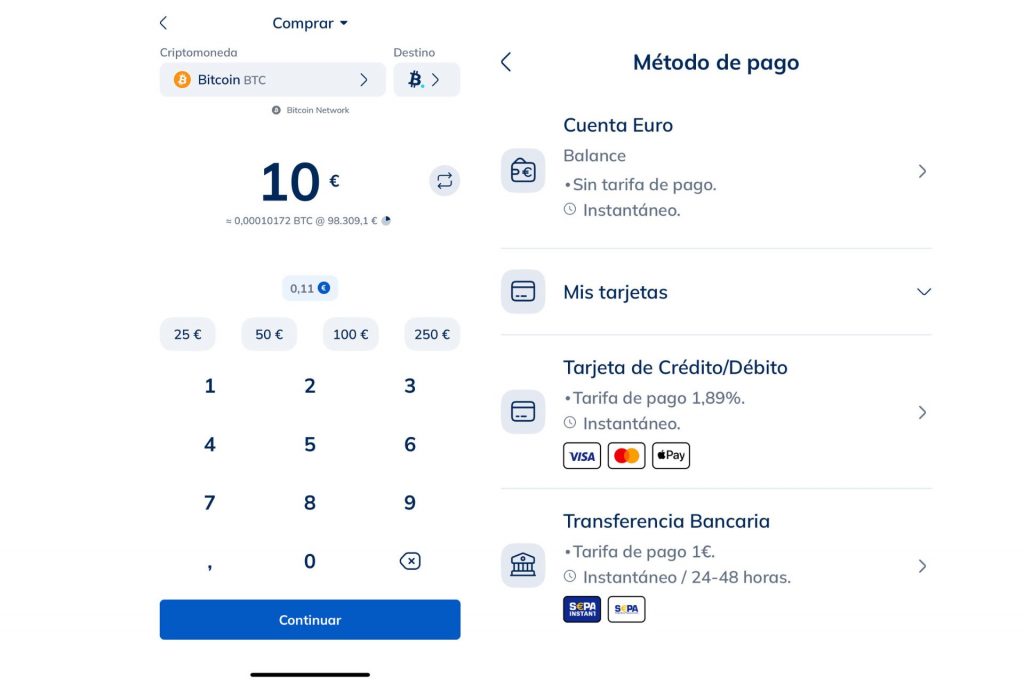This screenshot has width=1024, height=683.
Task: Select Cuenta Euro as payment method
Action: [715, 170]
